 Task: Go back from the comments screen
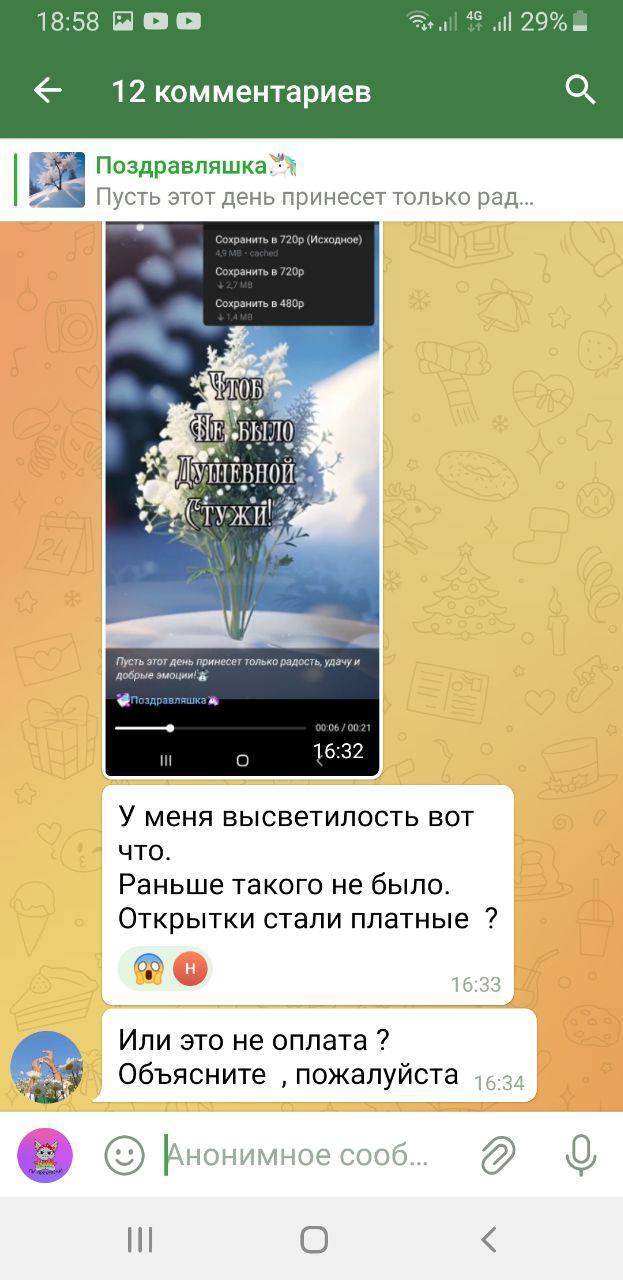pos(47,91)
